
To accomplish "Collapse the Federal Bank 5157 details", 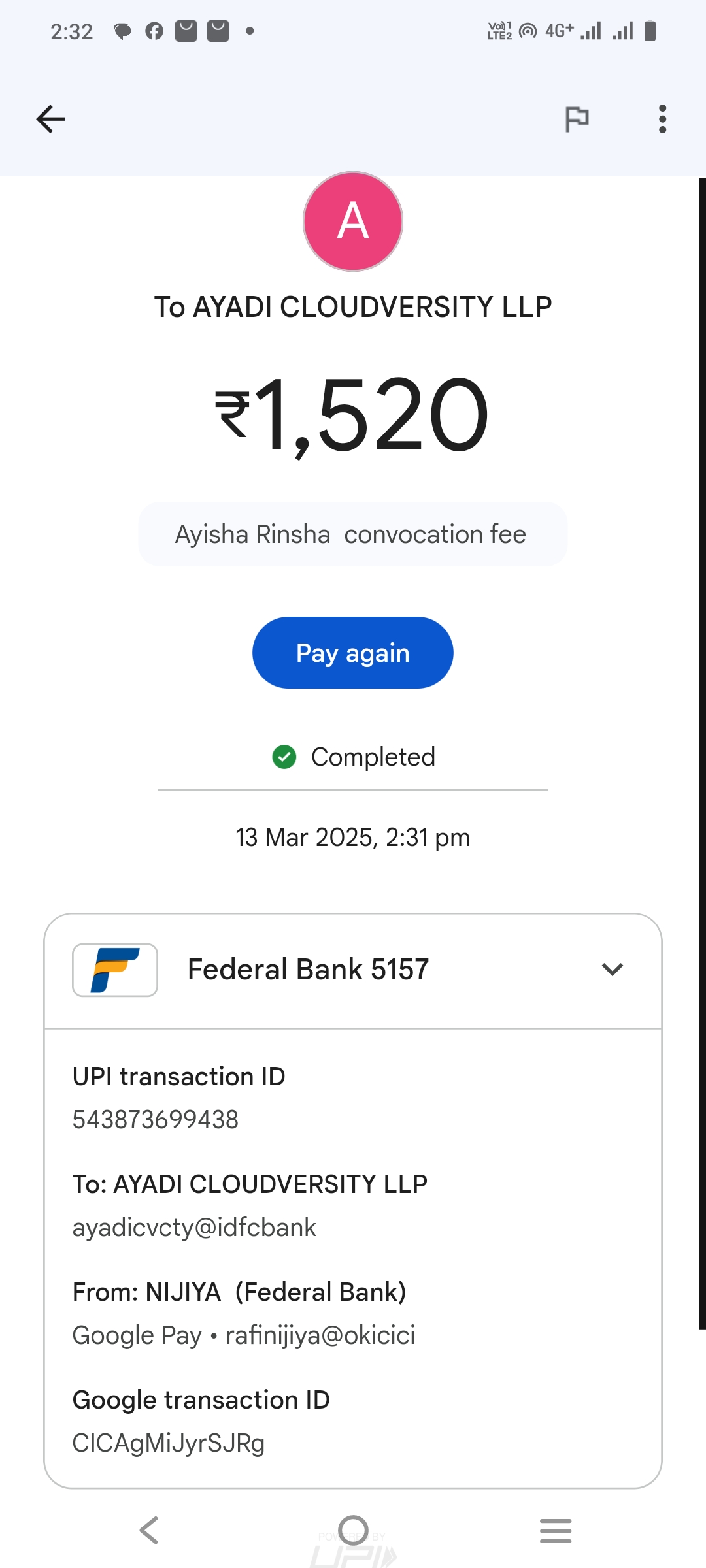I will point(612,970).
